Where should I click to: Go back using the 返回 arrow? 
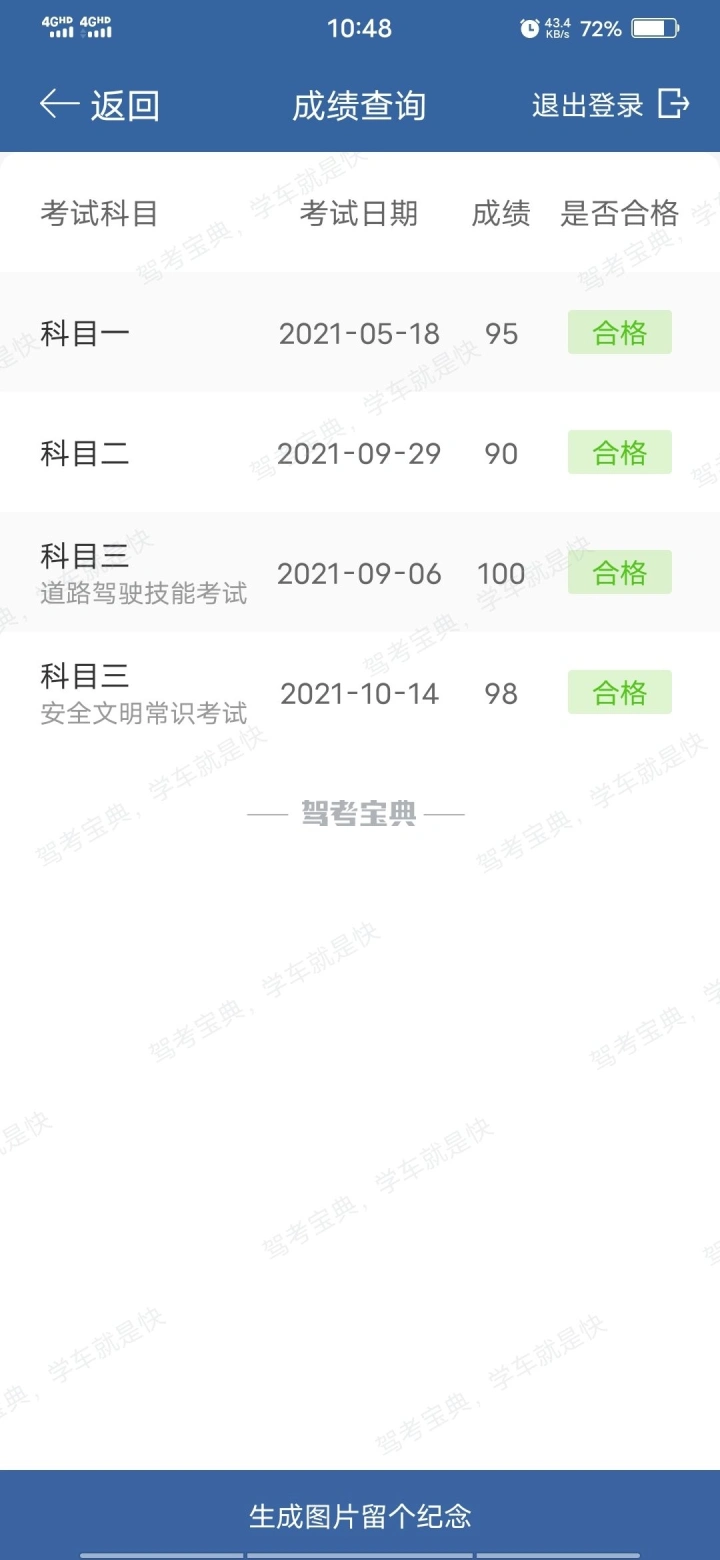99,105
